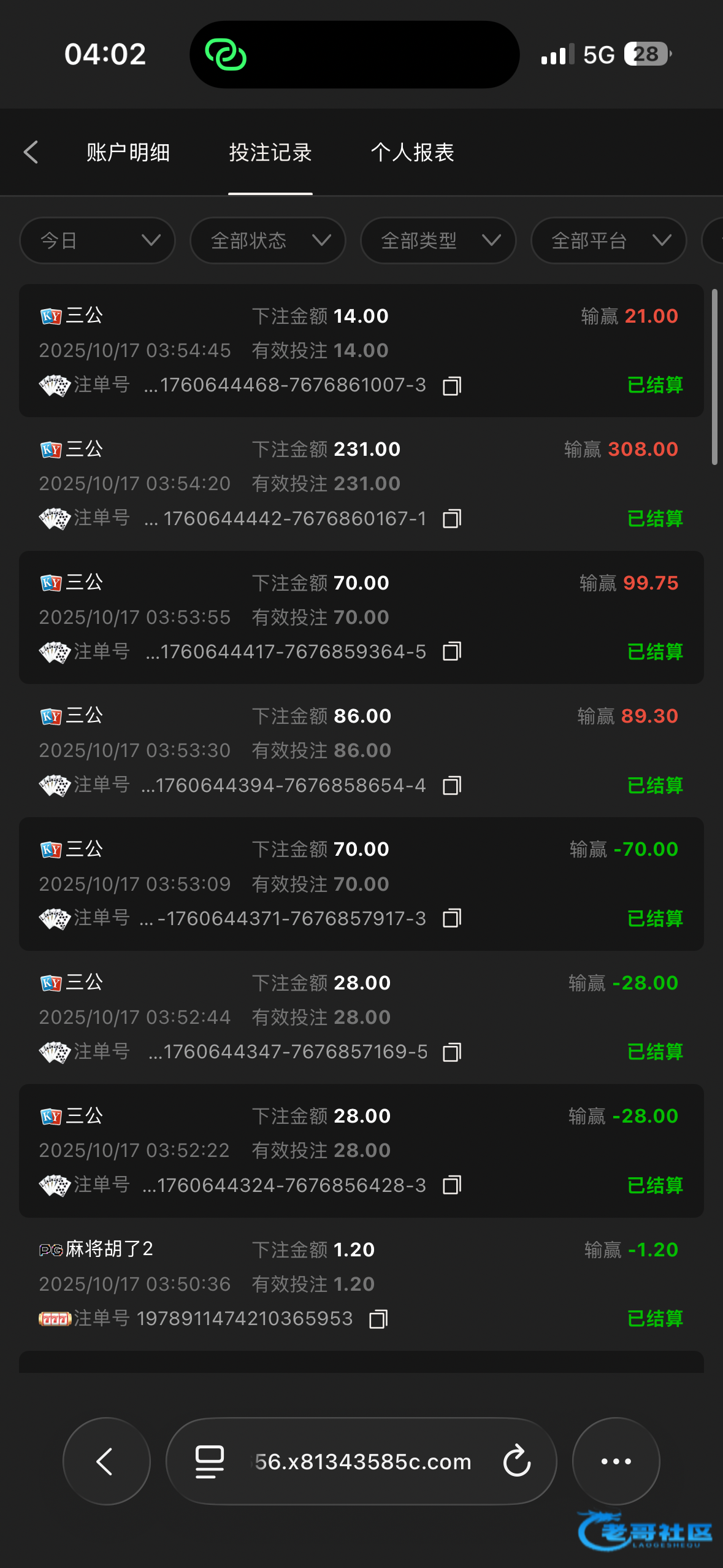The width and height of the screenshot is (723, 1568).
Task: Select the 投注记录 tab
Action: (x=270, y=152)
